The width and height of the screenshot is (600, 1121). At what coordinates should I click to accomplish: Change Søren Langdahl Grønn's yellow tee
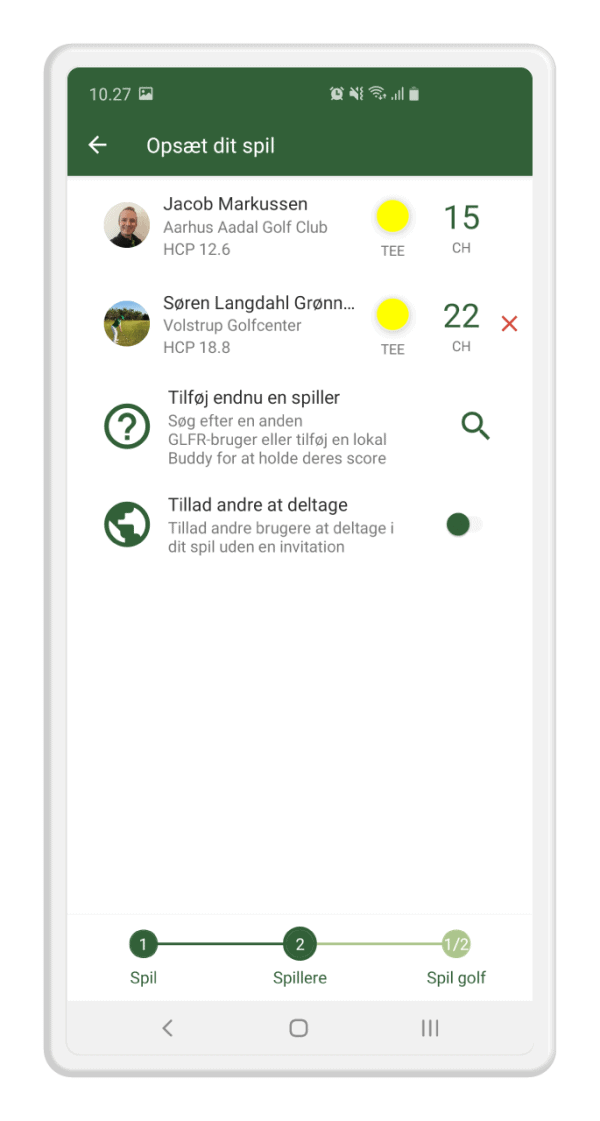(393, 315)
